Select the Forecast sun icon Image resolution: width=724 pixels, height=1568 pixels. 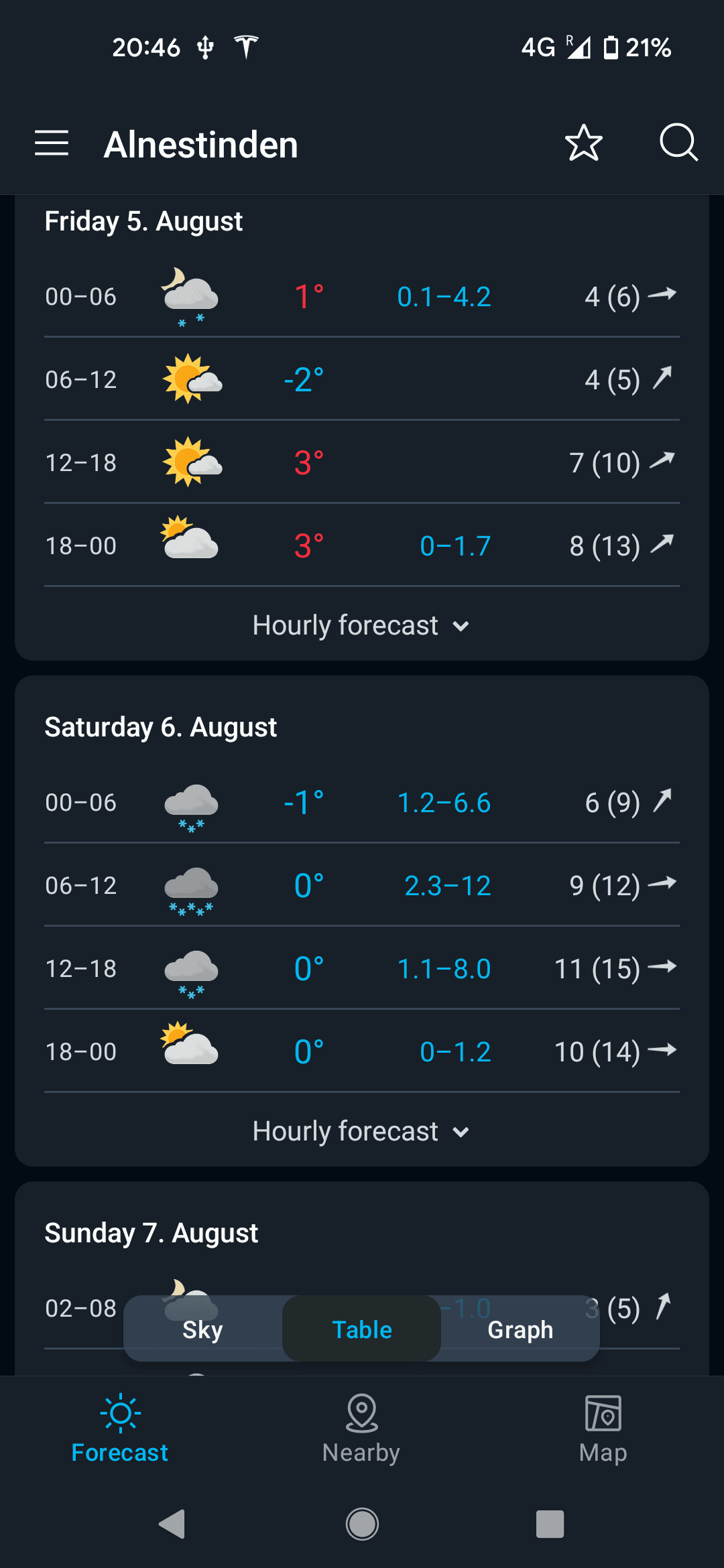tap(120, 1414)
